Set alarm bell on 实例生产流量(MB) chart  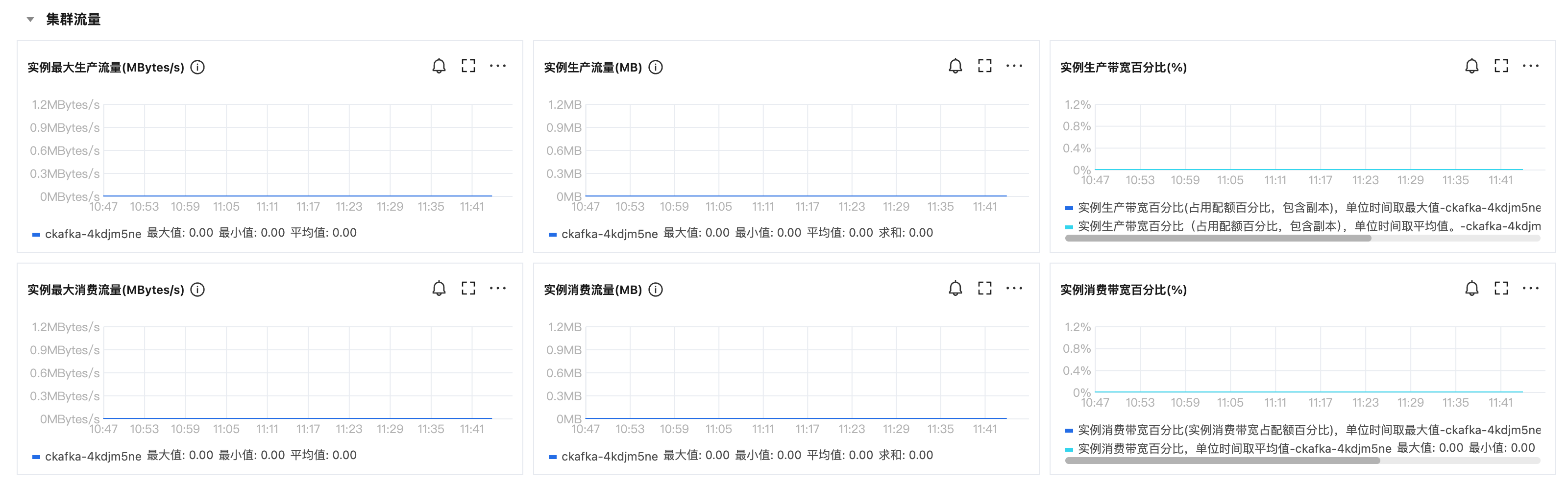click(x=955, y=66)
